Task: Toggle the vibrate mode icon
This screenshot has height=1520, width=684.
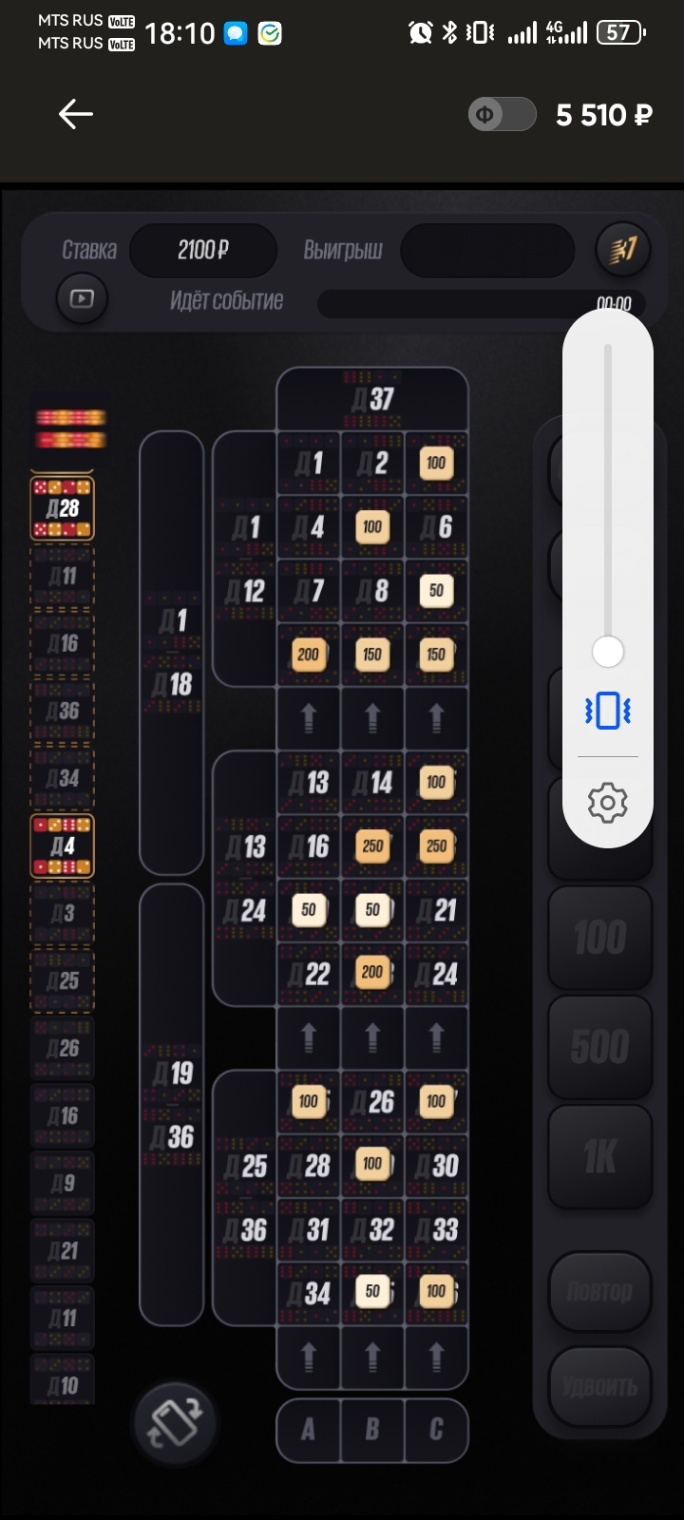Action: (607, 711)
